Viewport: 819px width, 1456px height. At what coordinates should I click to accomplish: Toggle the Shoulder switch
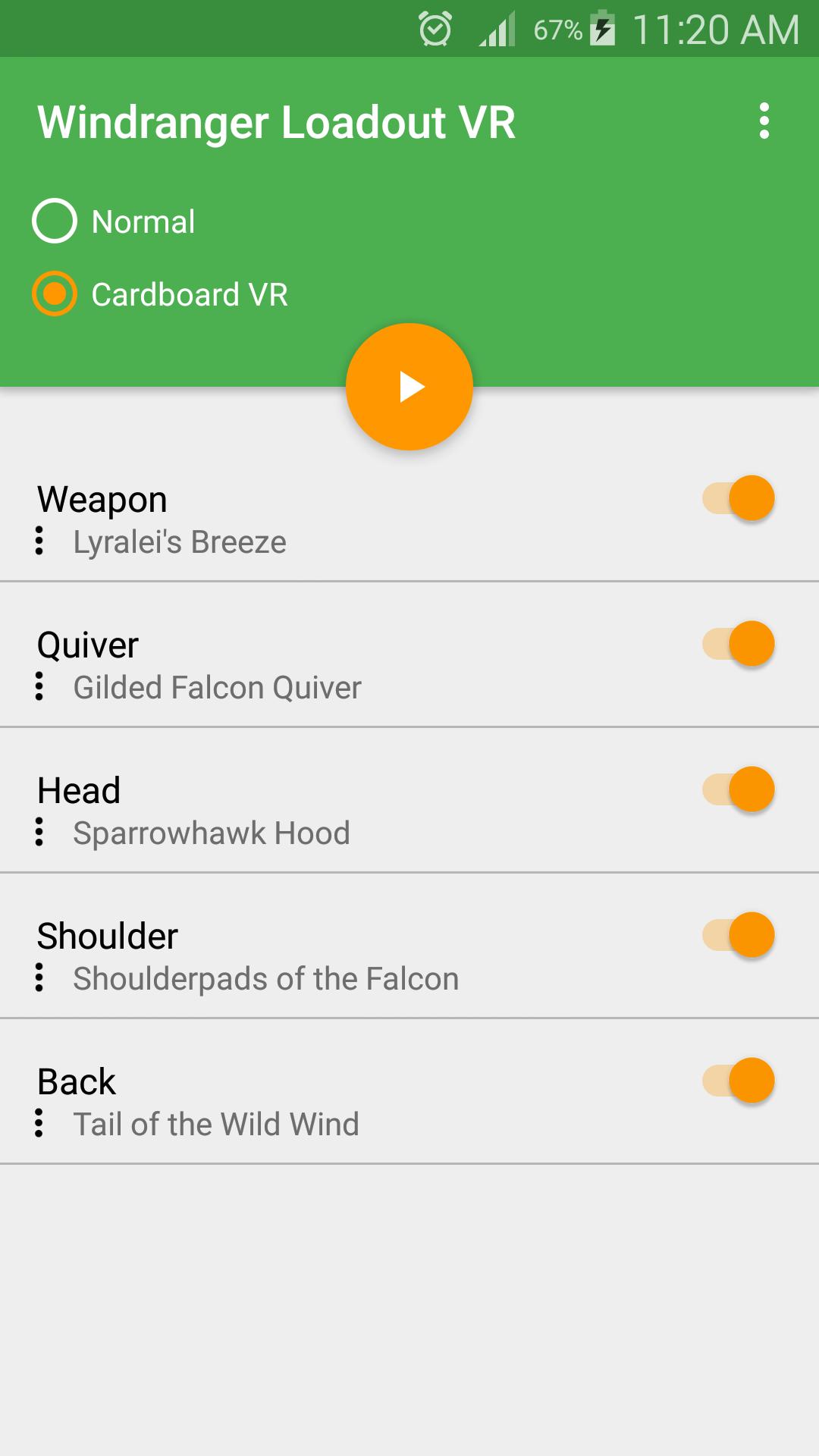[739, 936]
